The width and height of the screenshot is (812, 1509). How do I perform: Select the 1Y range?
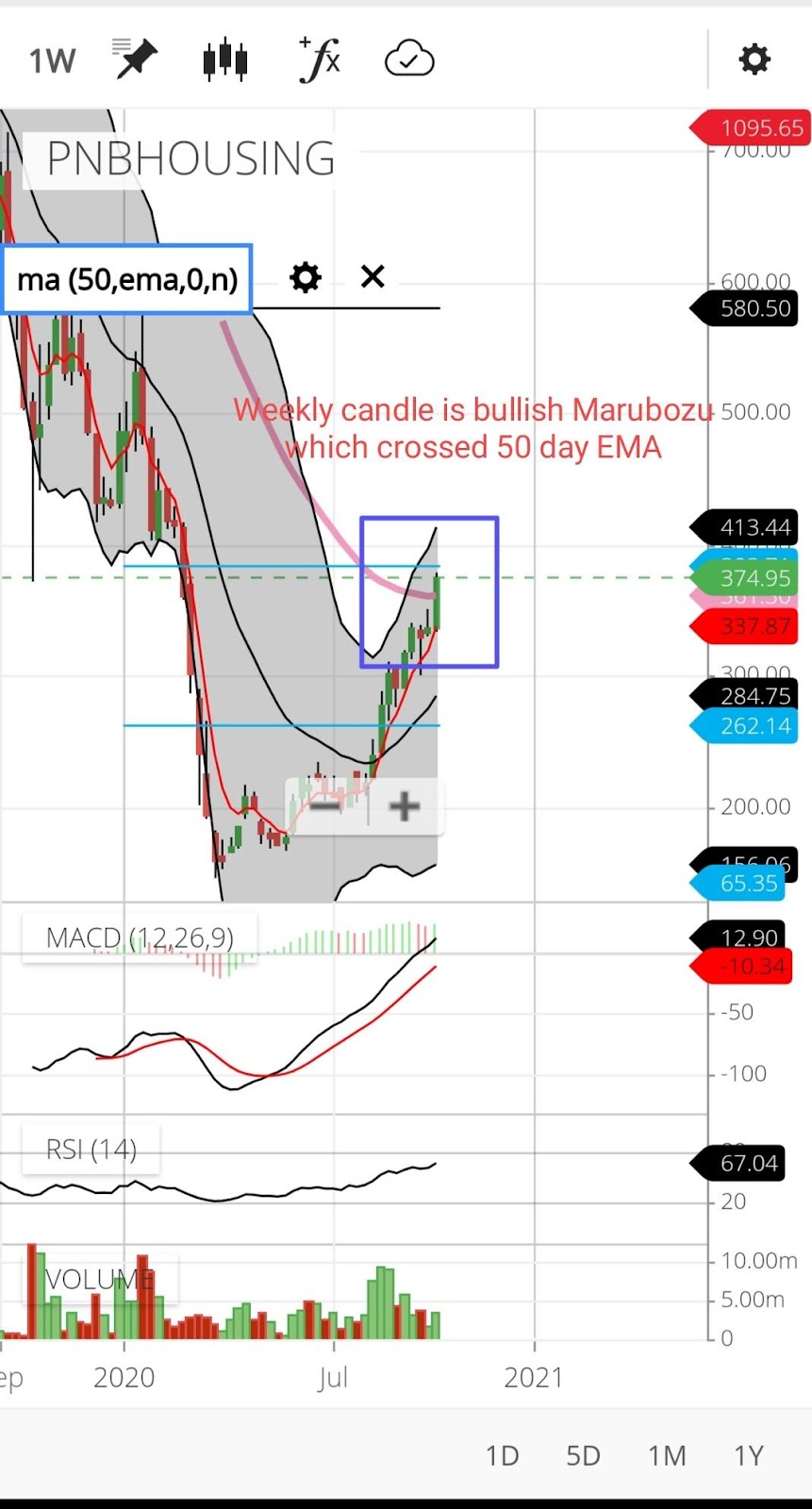point(749,1455)
